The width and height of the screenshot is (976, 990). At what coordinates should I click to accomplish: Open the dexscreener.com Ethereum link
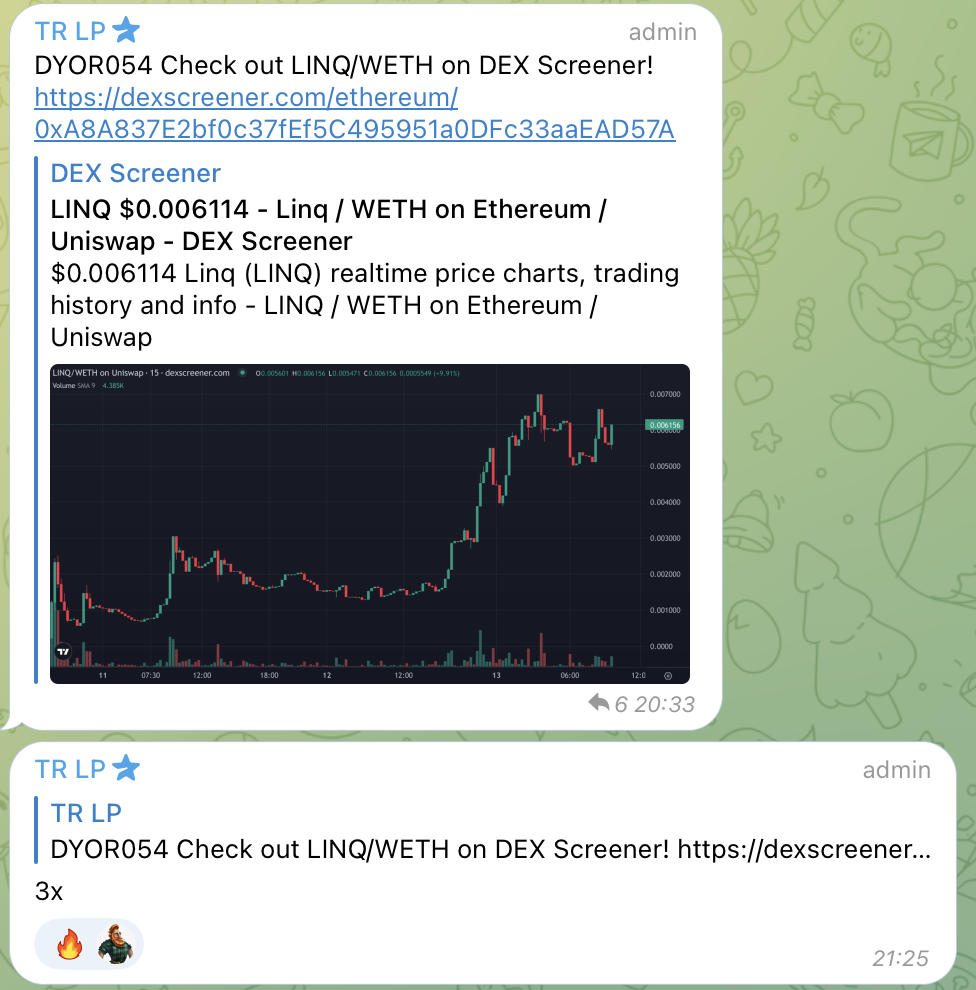click(x=246, y=98)
